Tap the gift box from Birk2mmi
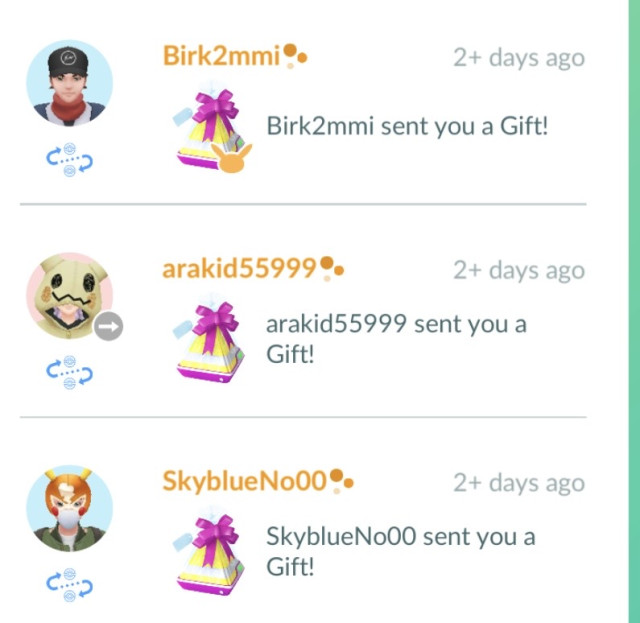 pyautogui.click(x=213, y=129)
